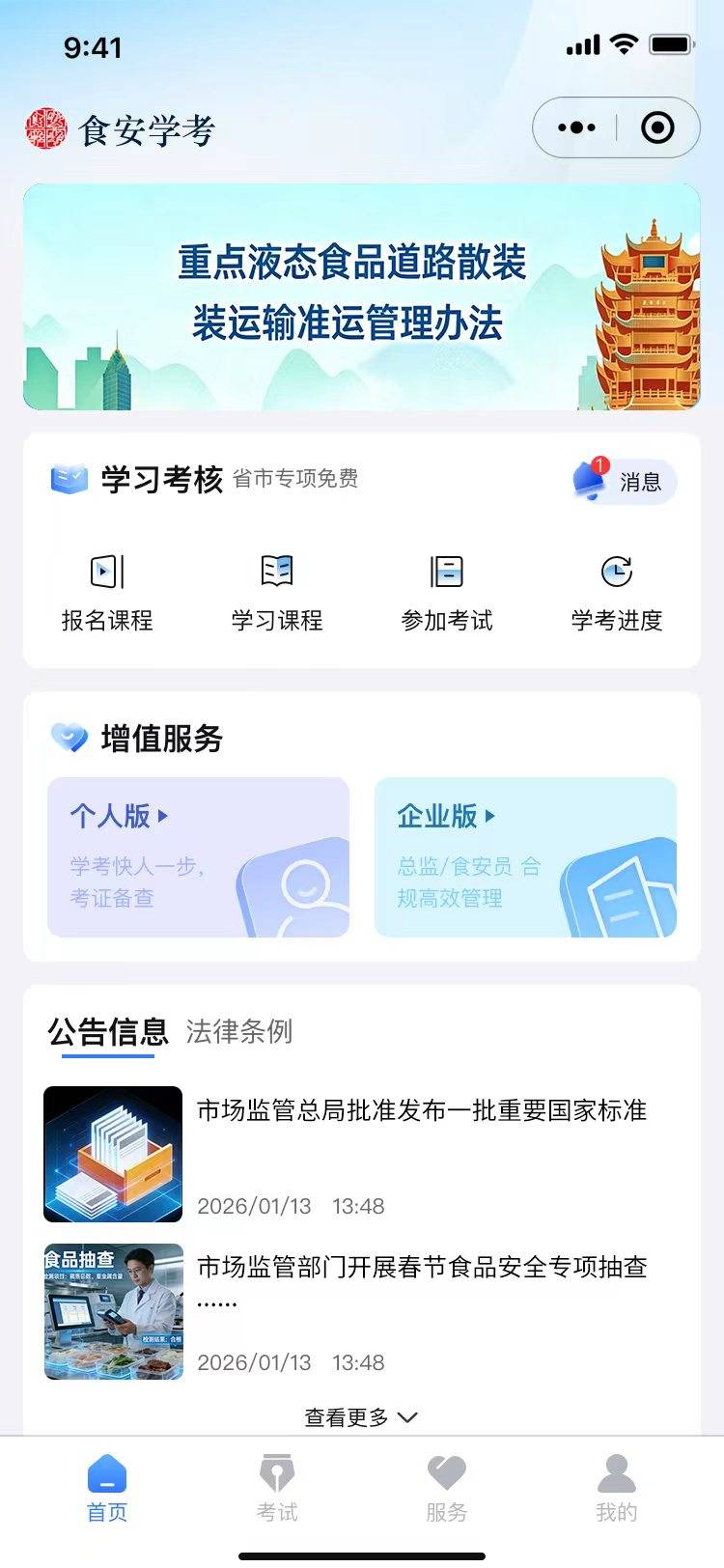Select the 公告信息 tab

pos(108,1032)
